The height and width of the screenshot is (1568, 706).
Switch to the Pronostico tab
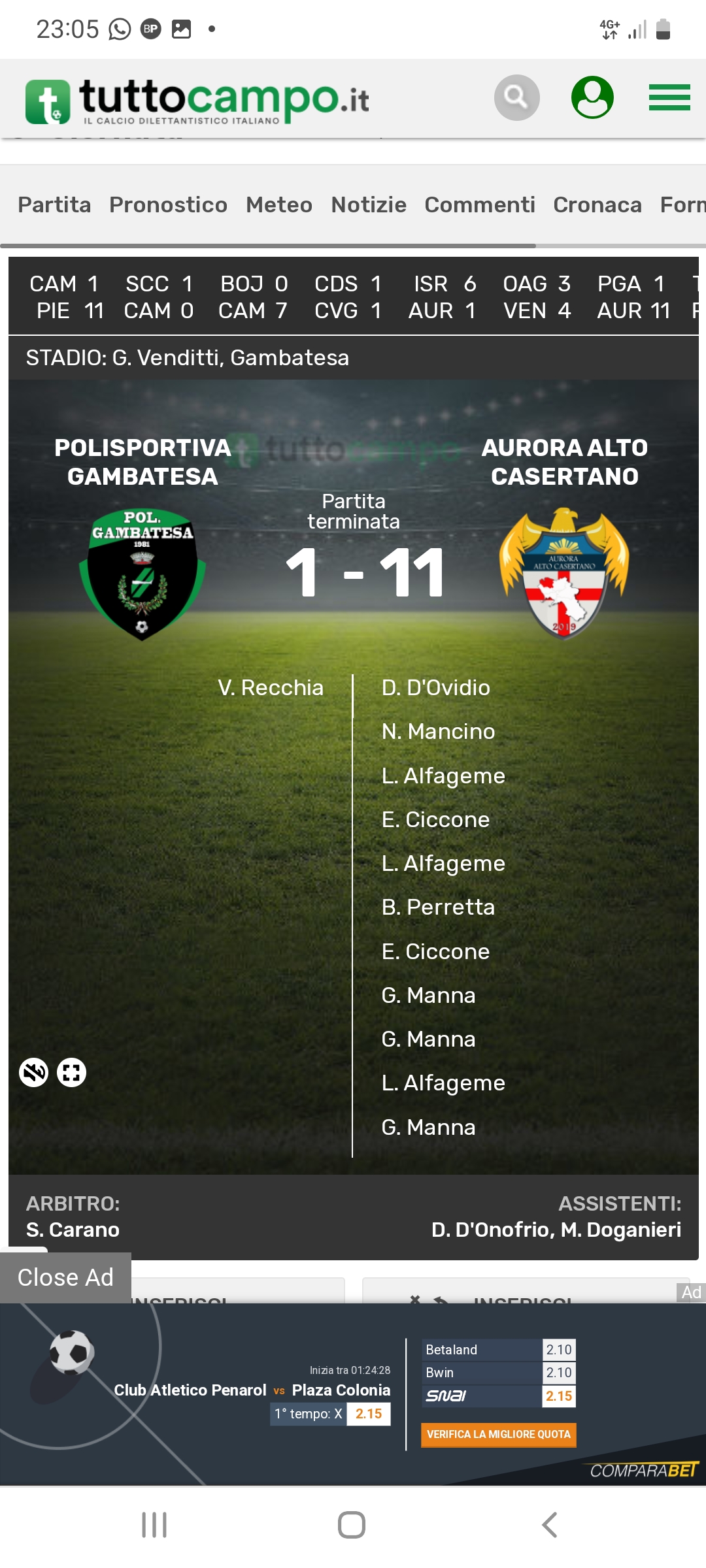coord(168,204)
